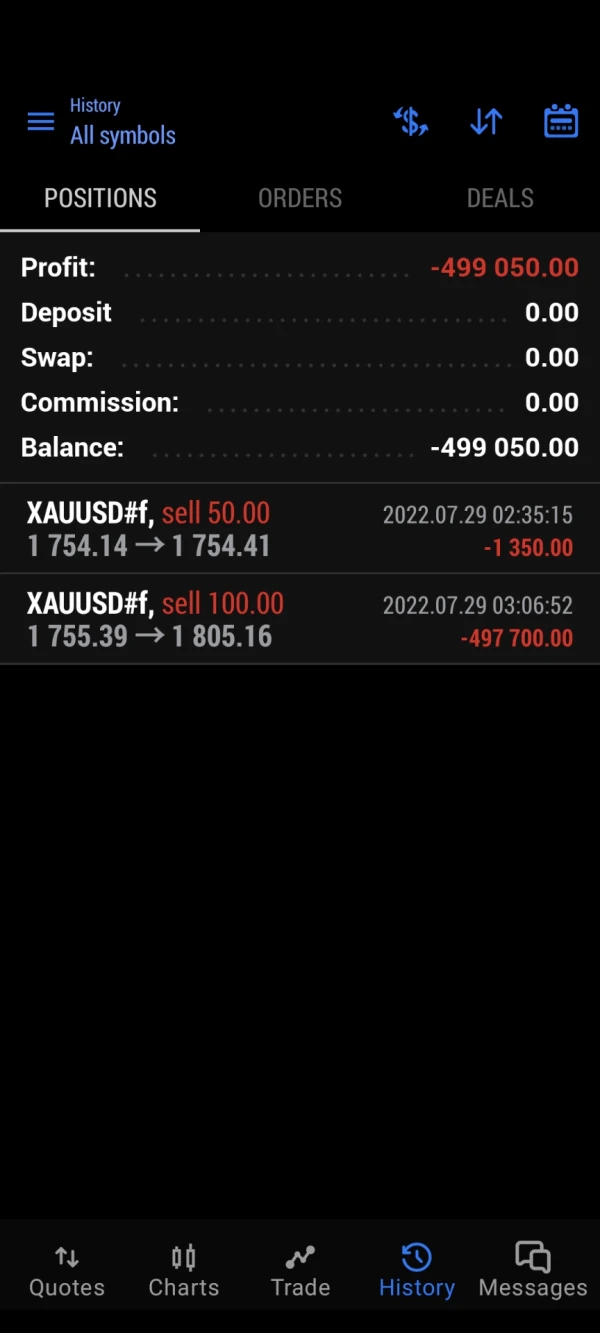Open the hamburger drawer menu
This screenshot has width=600, height=1333.
point(41,122)
